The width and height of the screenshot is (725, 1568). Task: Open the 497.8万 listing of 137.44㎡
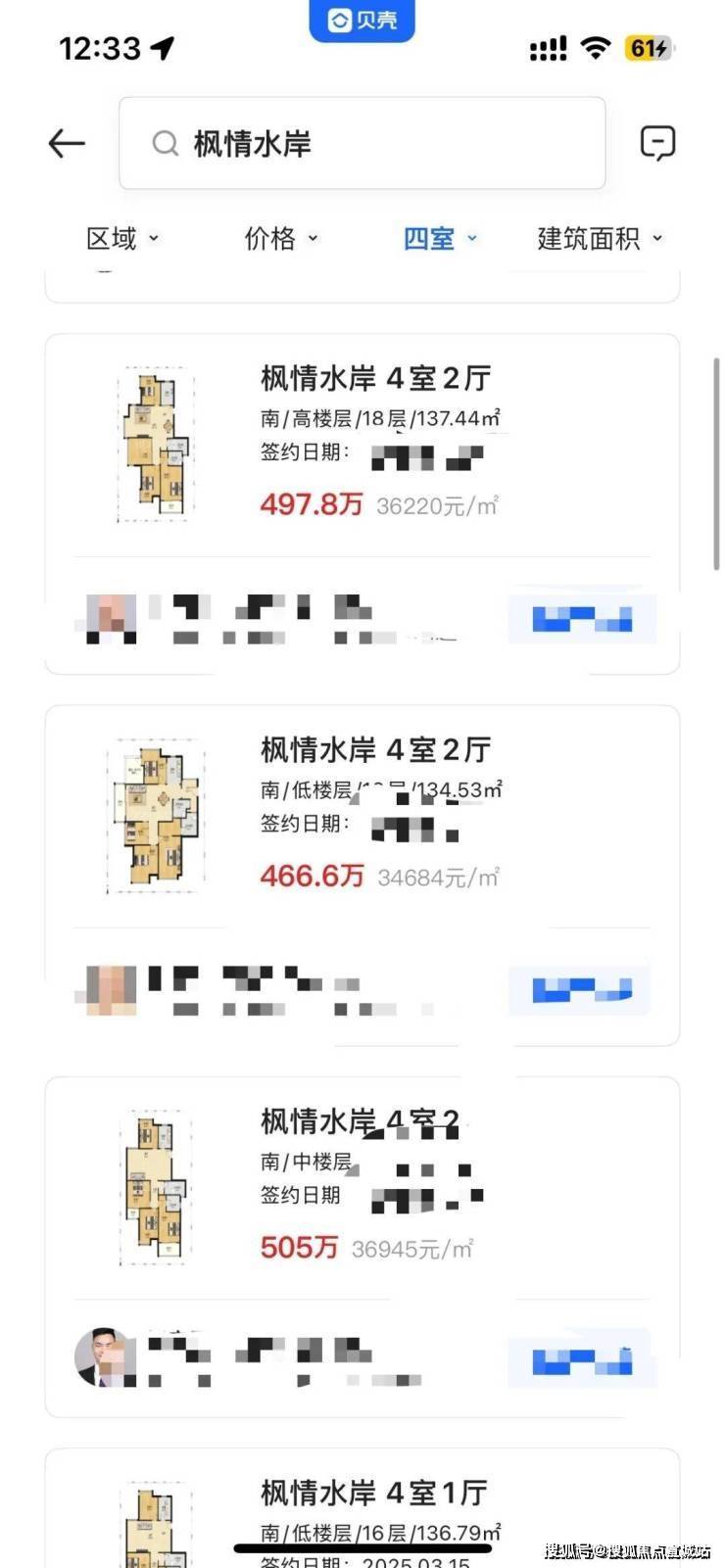[378, 443]
